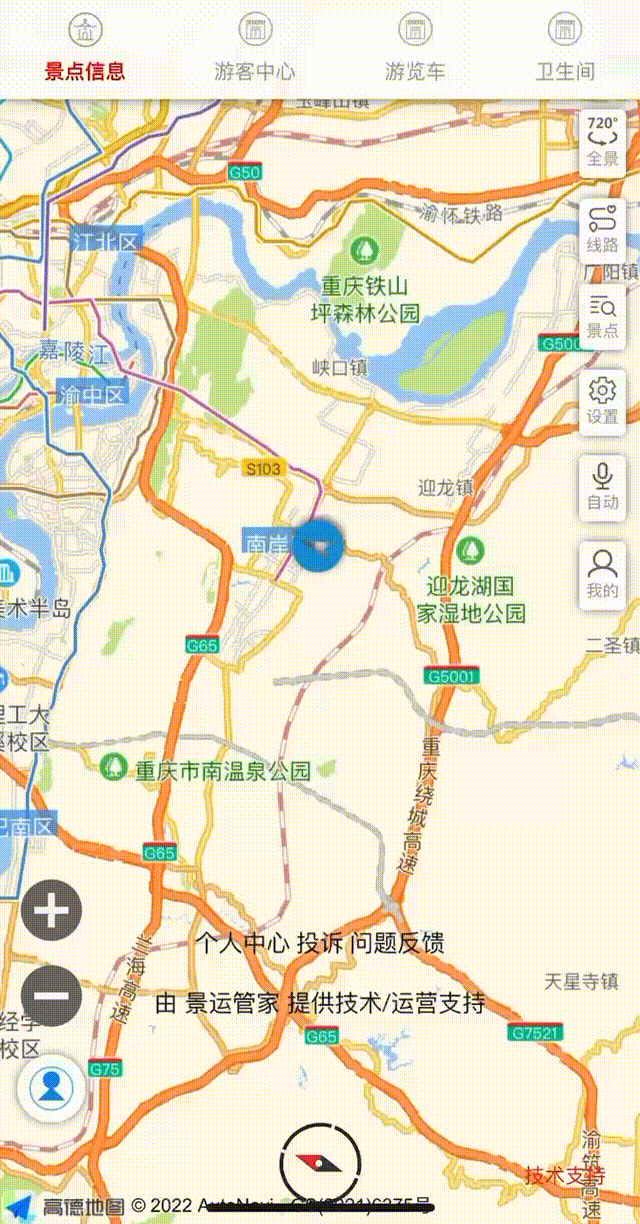The height and width of the screenshot is (1224, 640).
Task: Open the 线路 routes button
Action: point(602,228)
